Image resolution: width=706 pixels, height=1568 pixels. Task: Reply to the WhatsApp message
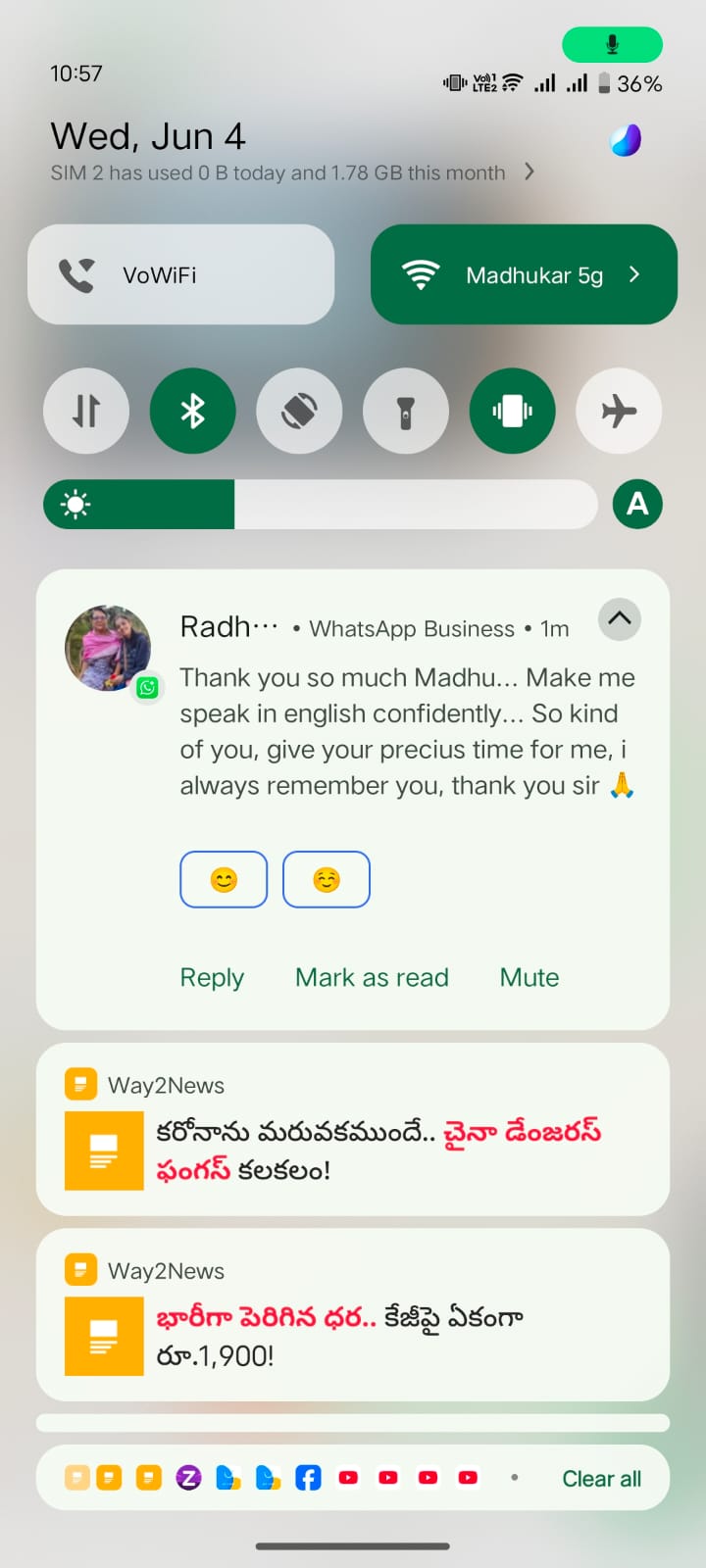pos(212,977)
